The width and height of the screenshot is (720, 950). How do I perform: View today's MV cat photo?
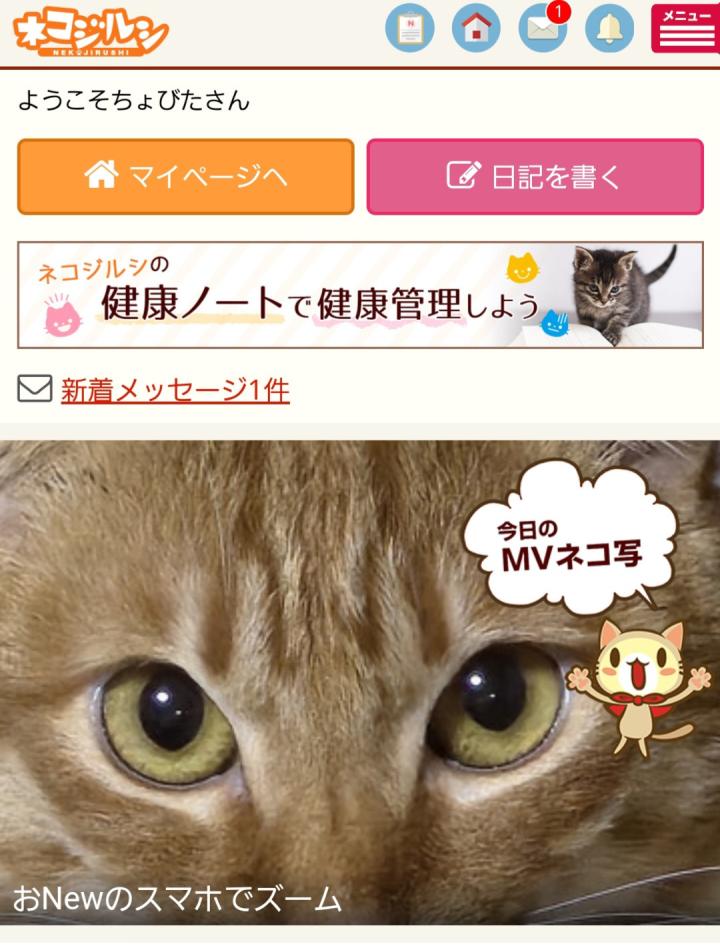(360, 680)
